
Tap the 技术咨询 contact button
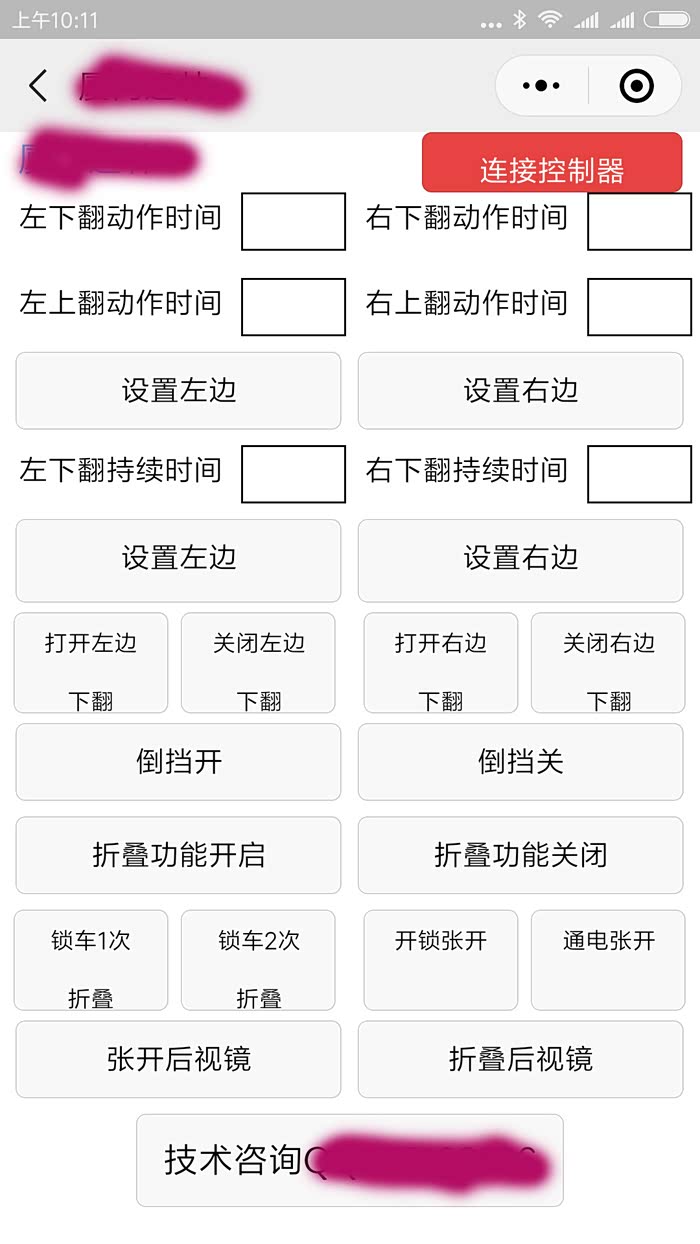(350, 1160)
